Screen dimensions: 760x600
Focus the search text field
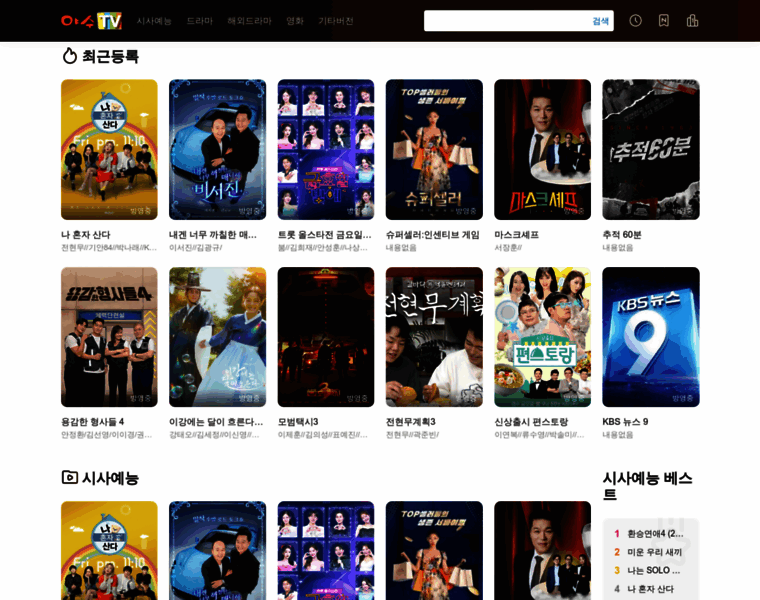(505, 21)
